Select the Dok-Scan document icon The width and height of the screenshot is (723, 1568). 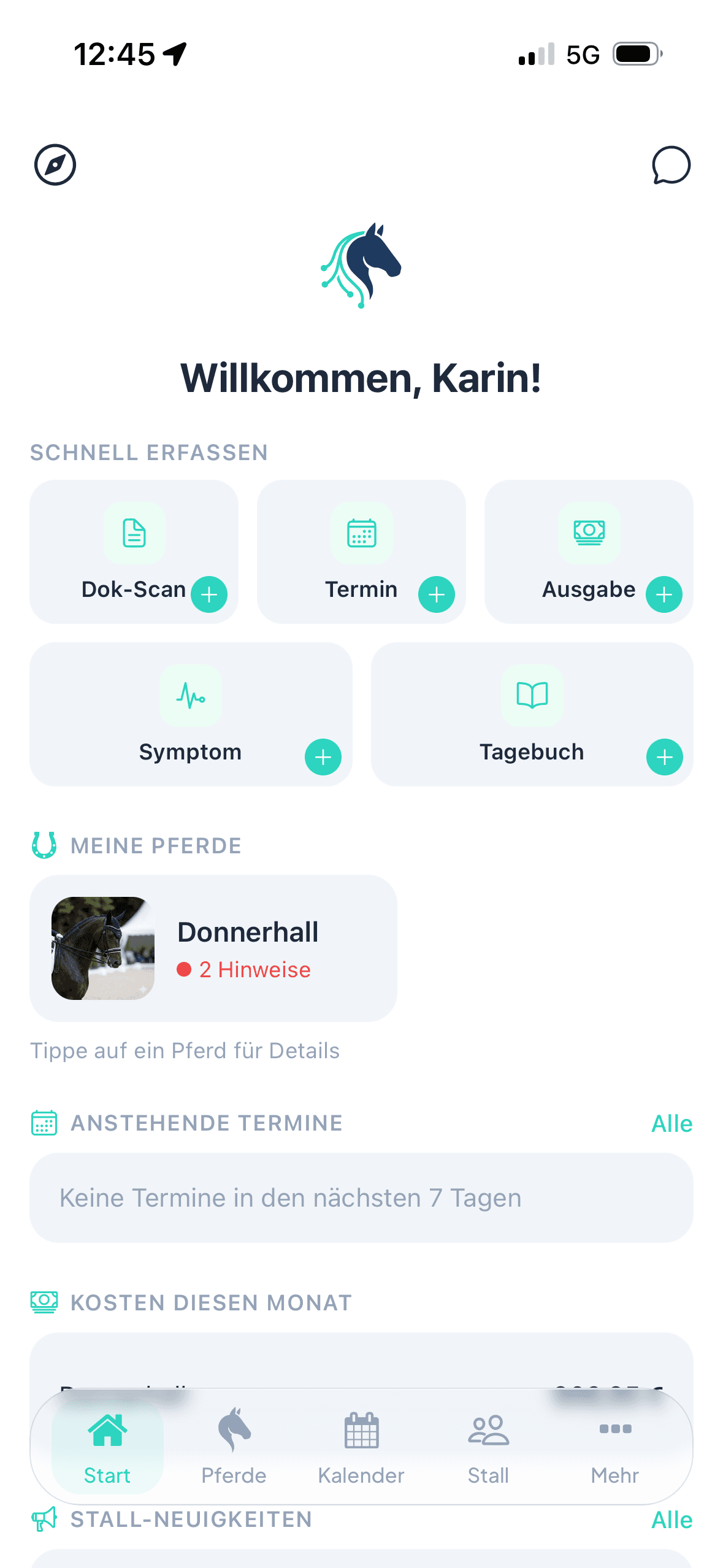[x=133, y=533]
